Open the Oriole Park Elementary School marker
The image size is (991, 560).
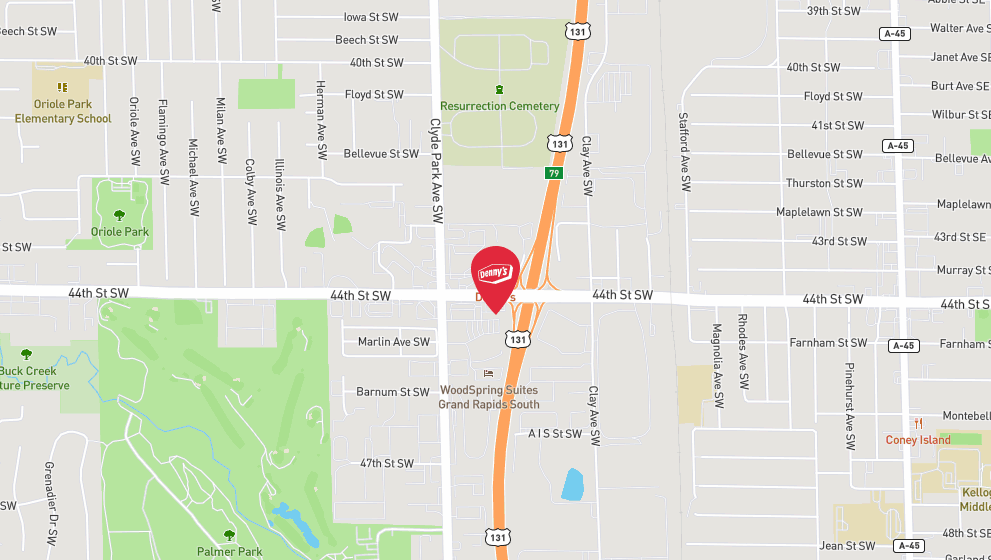[x=62, y=88]
